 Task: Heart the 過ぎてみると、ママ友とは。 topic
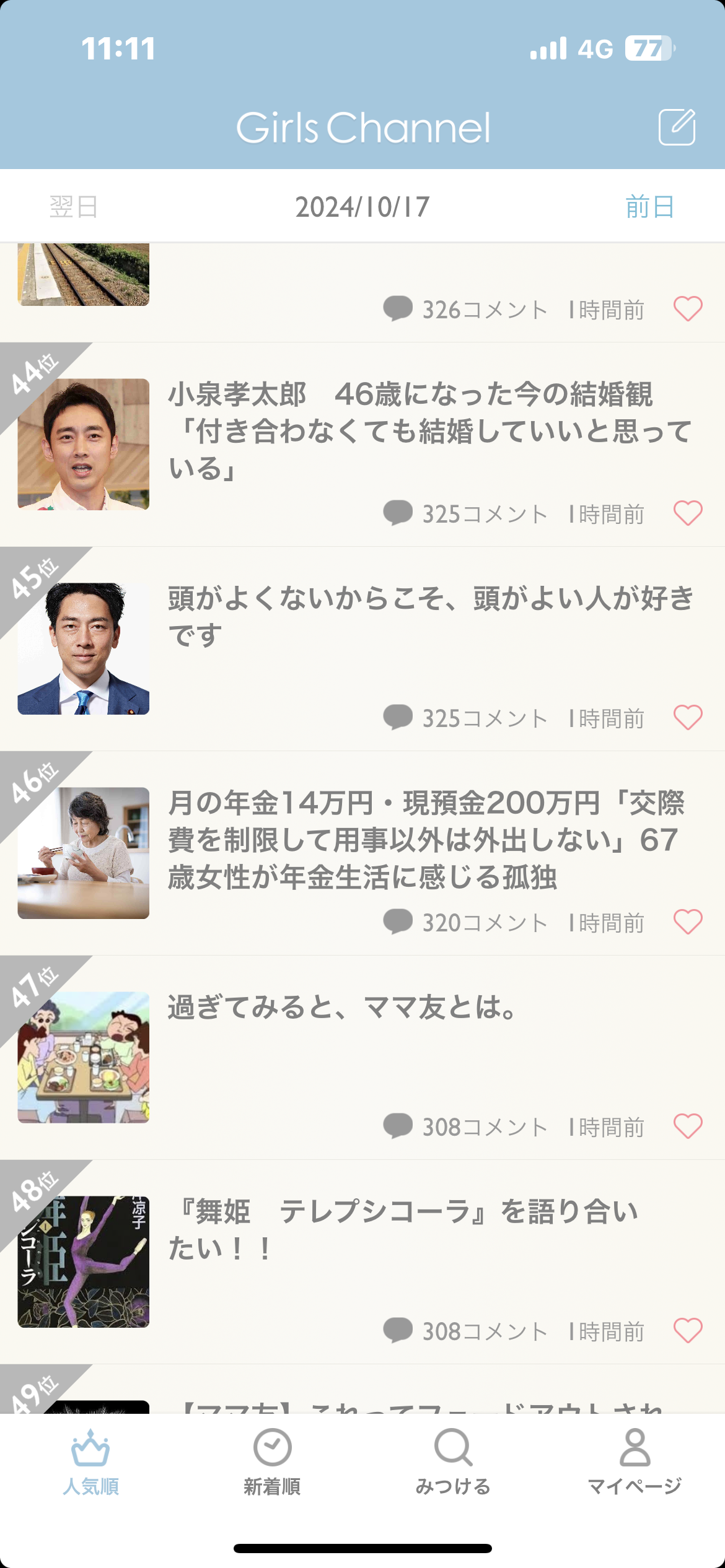tap(688, 1126)
